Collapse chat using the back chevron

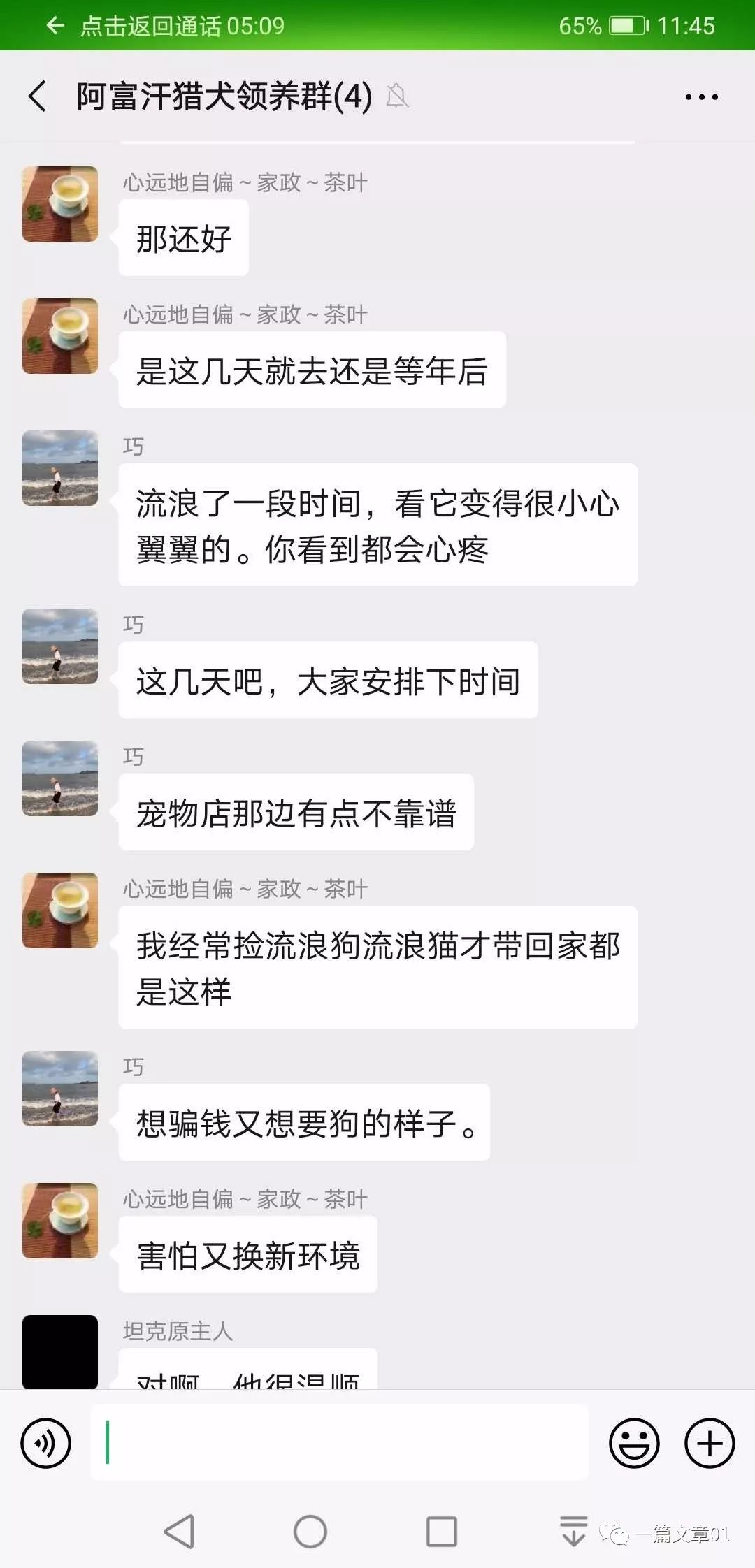[x=36, y=96]
